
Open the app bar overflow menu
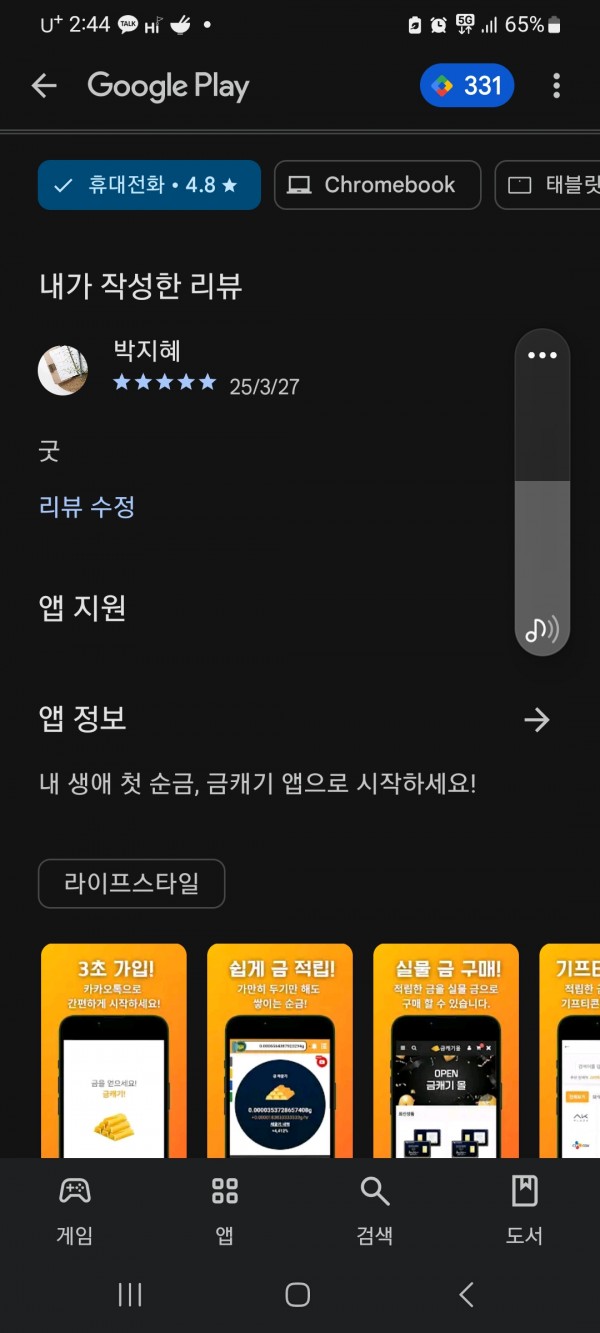(557, 86)
